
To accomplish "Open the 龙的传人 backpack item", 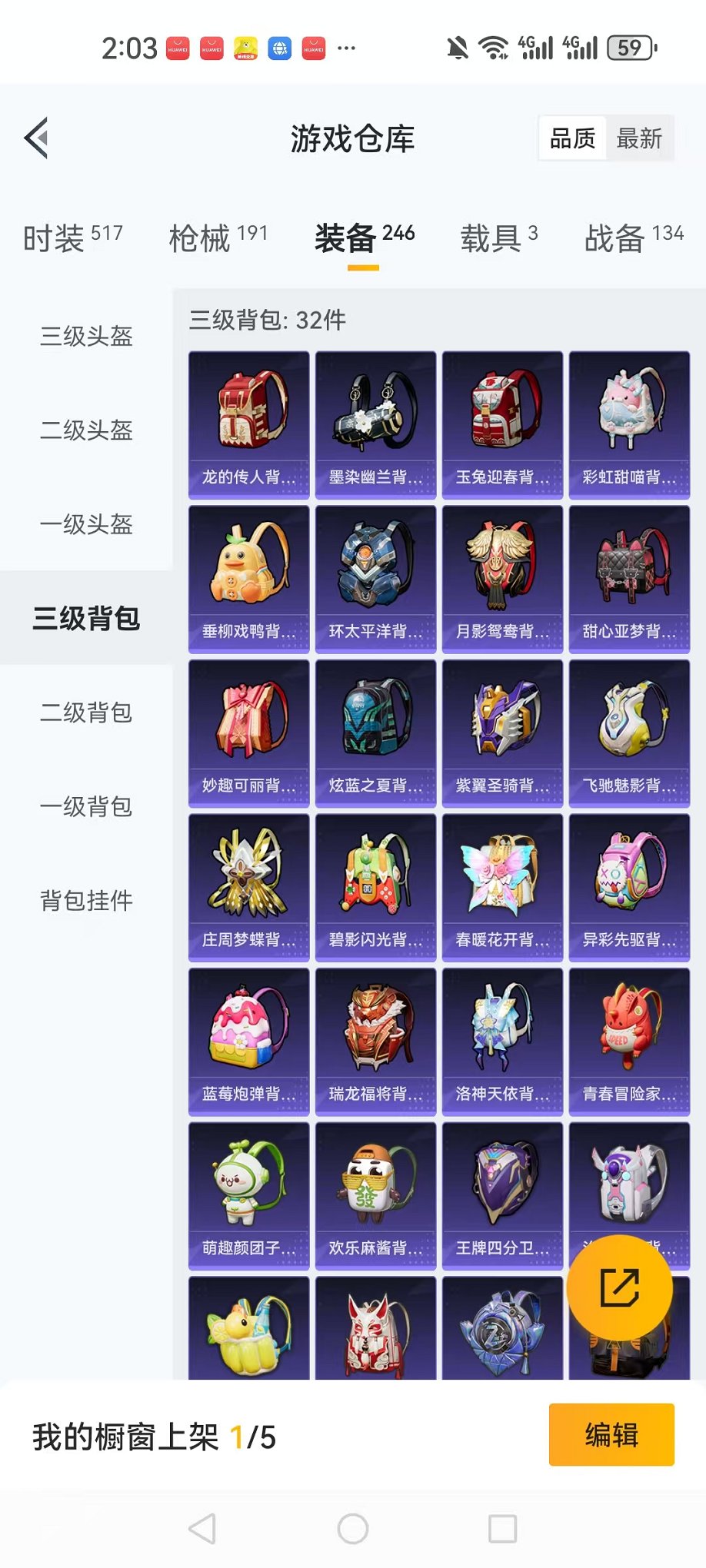I will (x=249, y=425).
